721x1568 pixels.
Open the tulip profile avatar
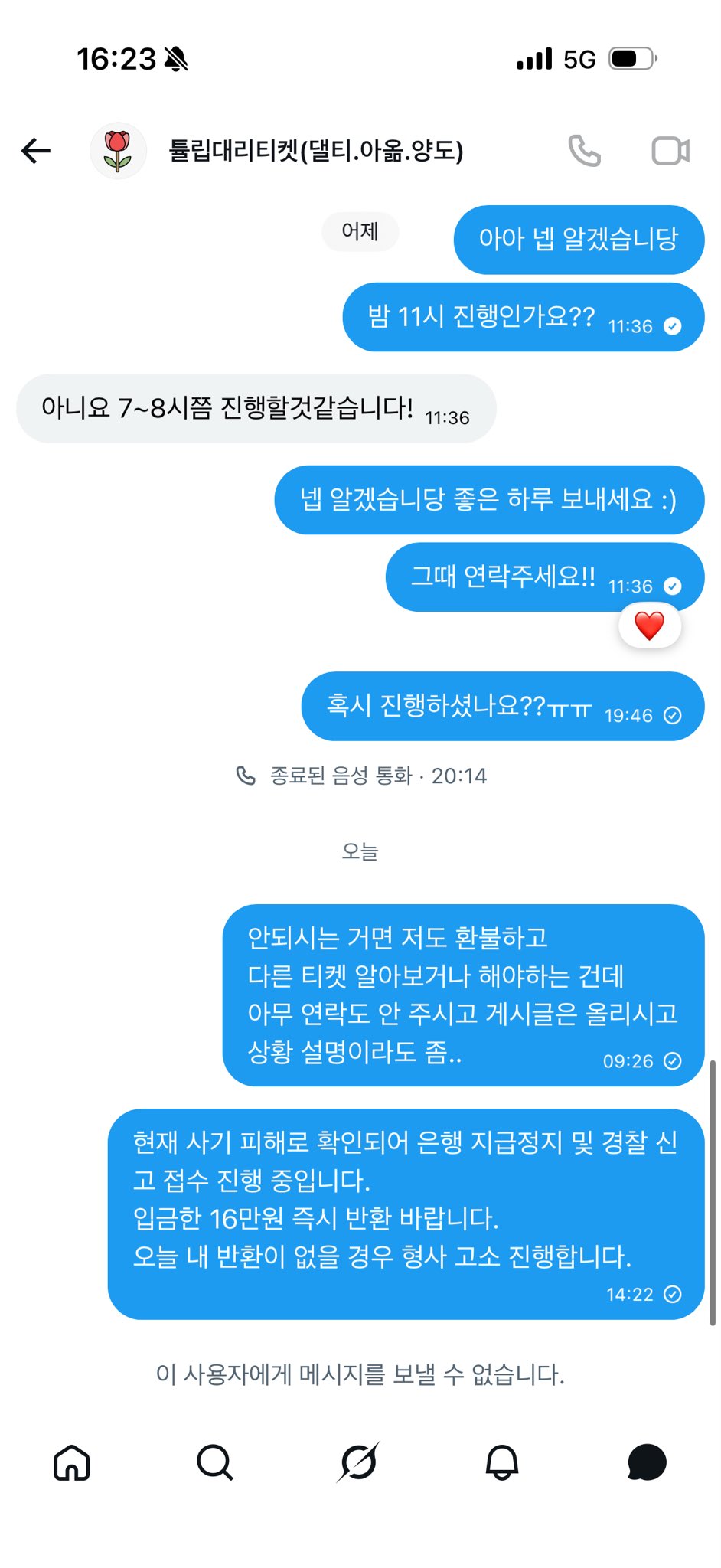tap(118, 151)
